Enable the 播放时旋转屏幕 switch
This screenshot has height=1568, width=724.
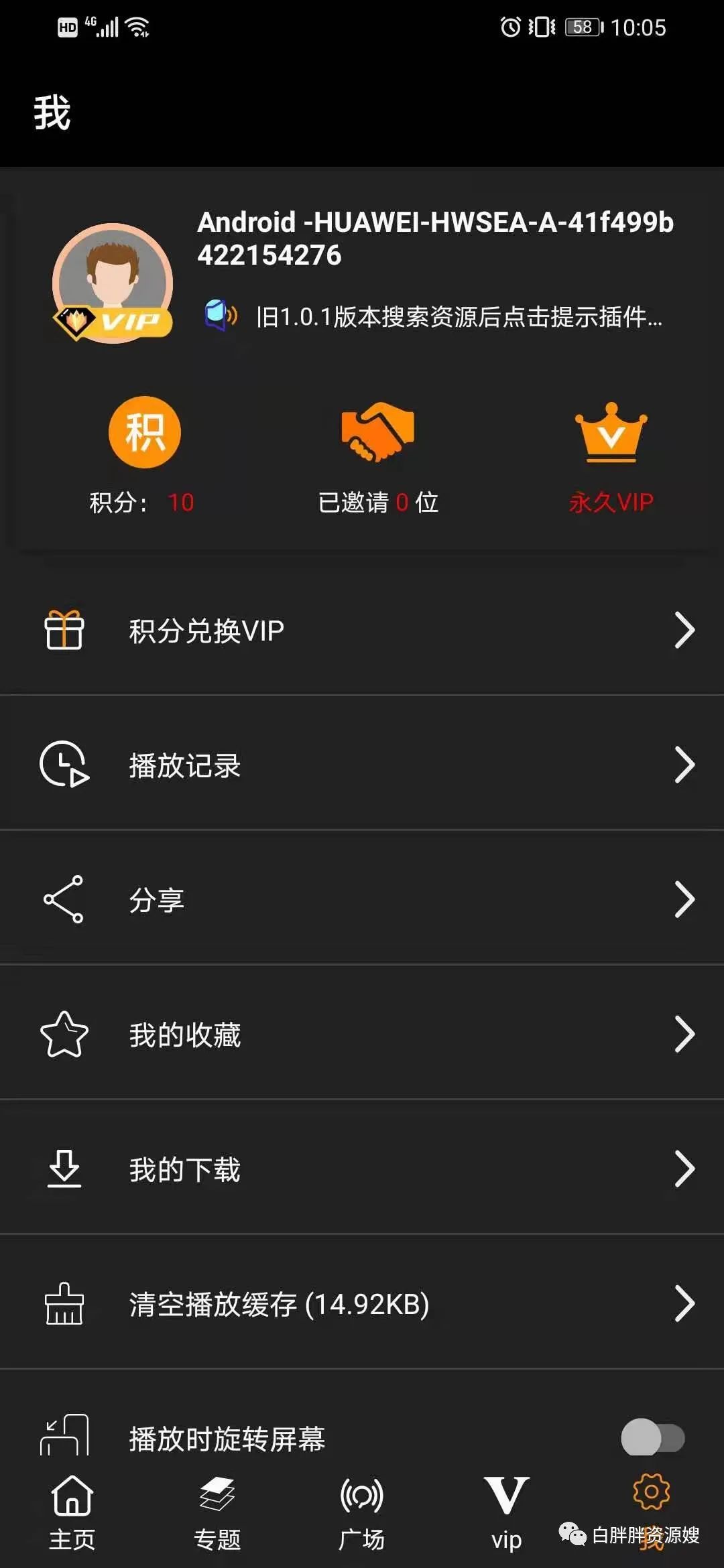click(x=652, y=1437)
